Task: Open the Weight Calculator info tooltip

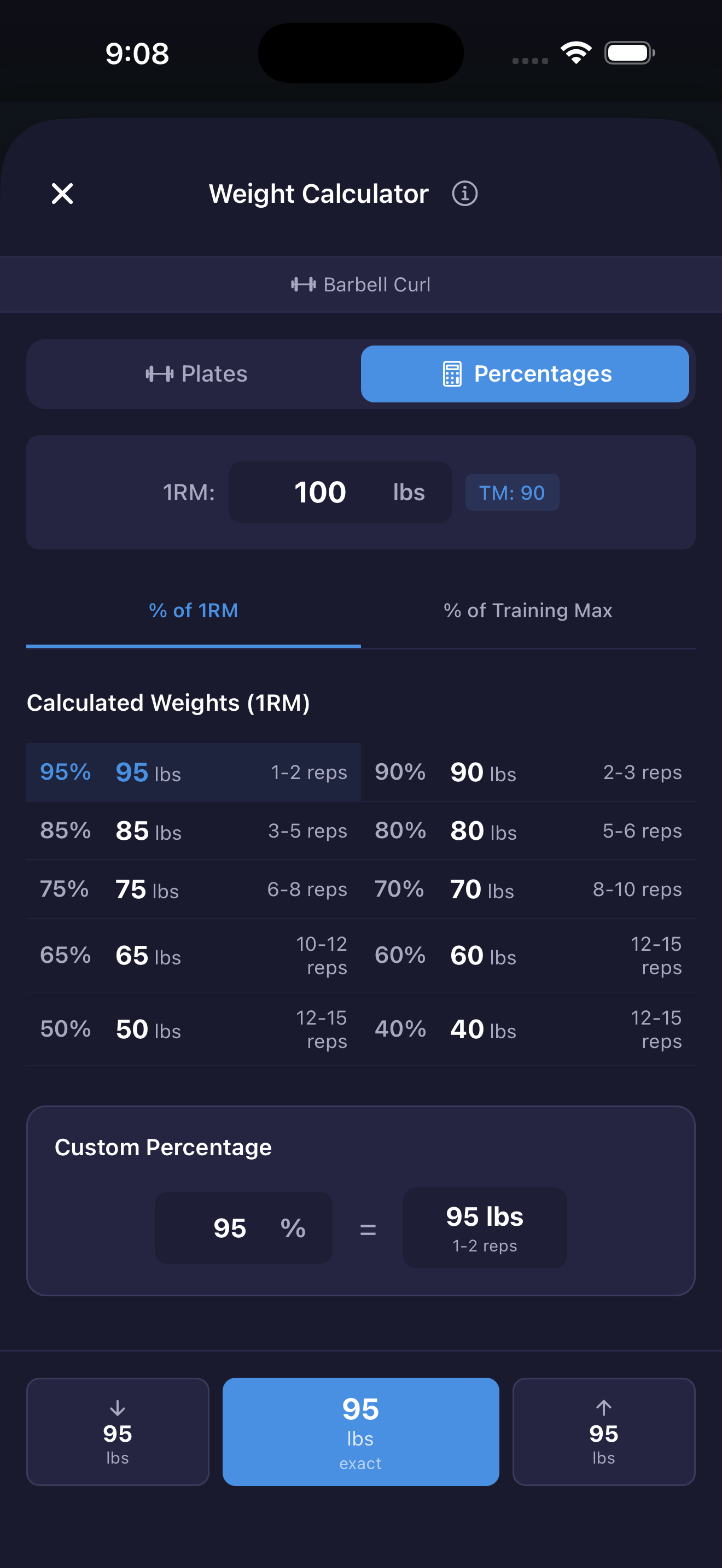Action: click(x=464, y=194)
